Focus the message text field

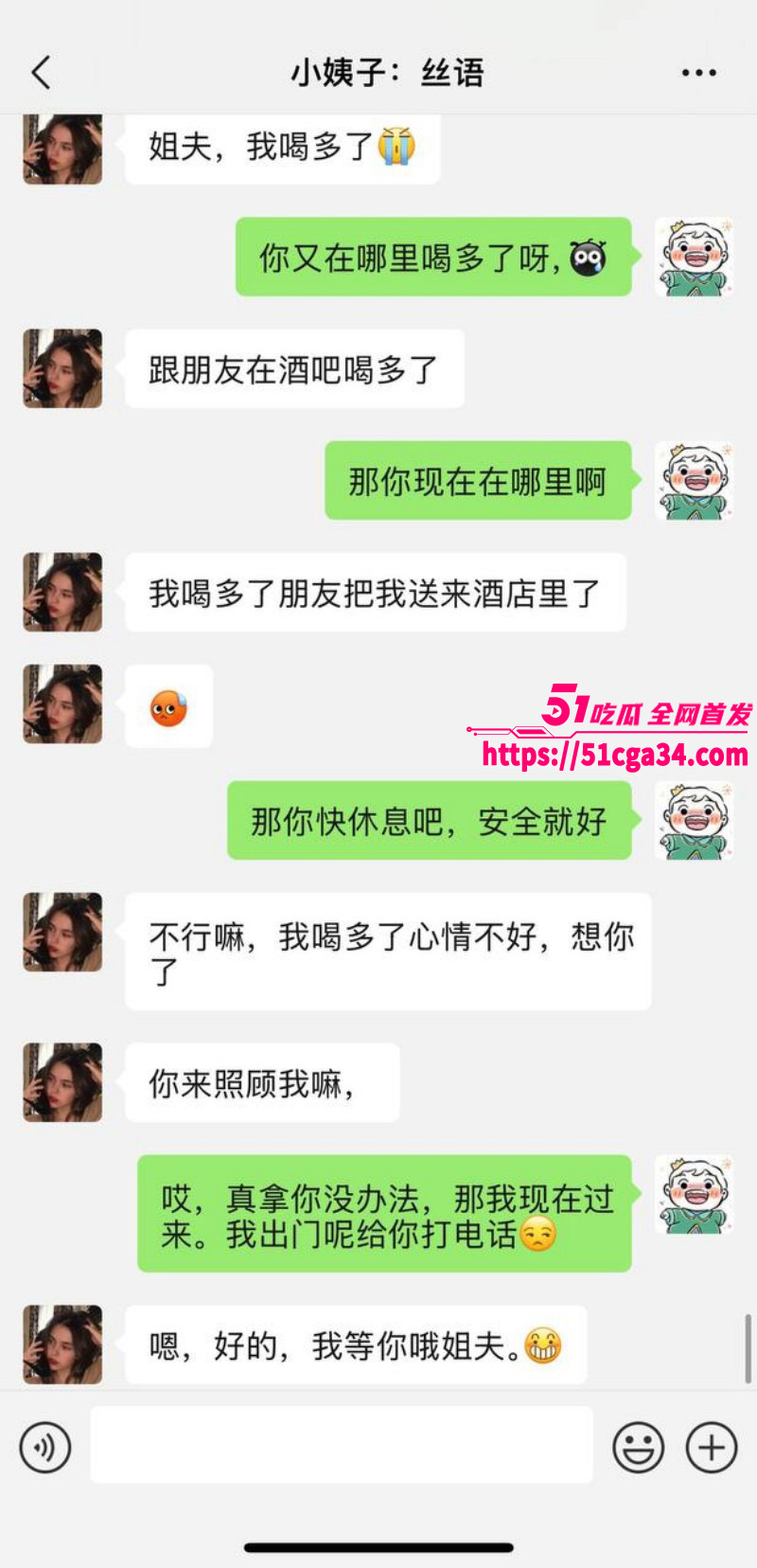[341, 1445]
